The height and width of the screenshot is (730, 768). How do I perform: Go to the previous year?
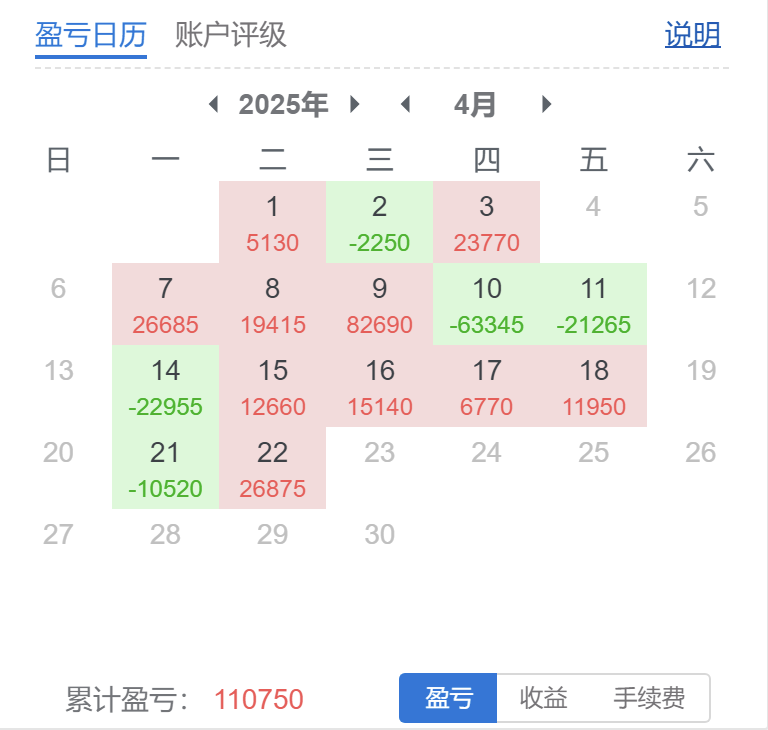pyautogui.click(x=213, y=104)
